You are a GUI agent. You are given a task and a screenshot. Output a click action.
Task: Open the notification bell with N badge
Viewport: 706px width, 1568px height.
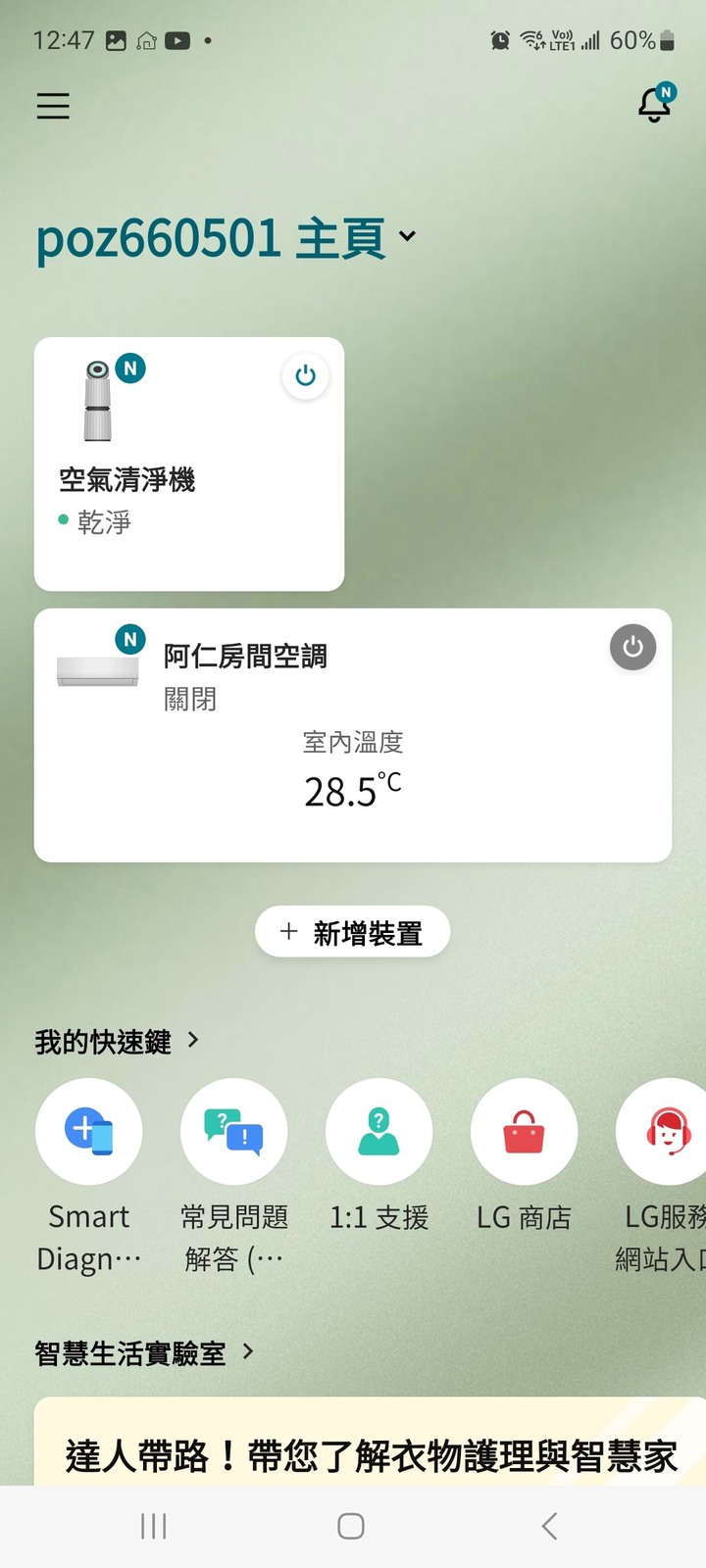tap(652, 105)
